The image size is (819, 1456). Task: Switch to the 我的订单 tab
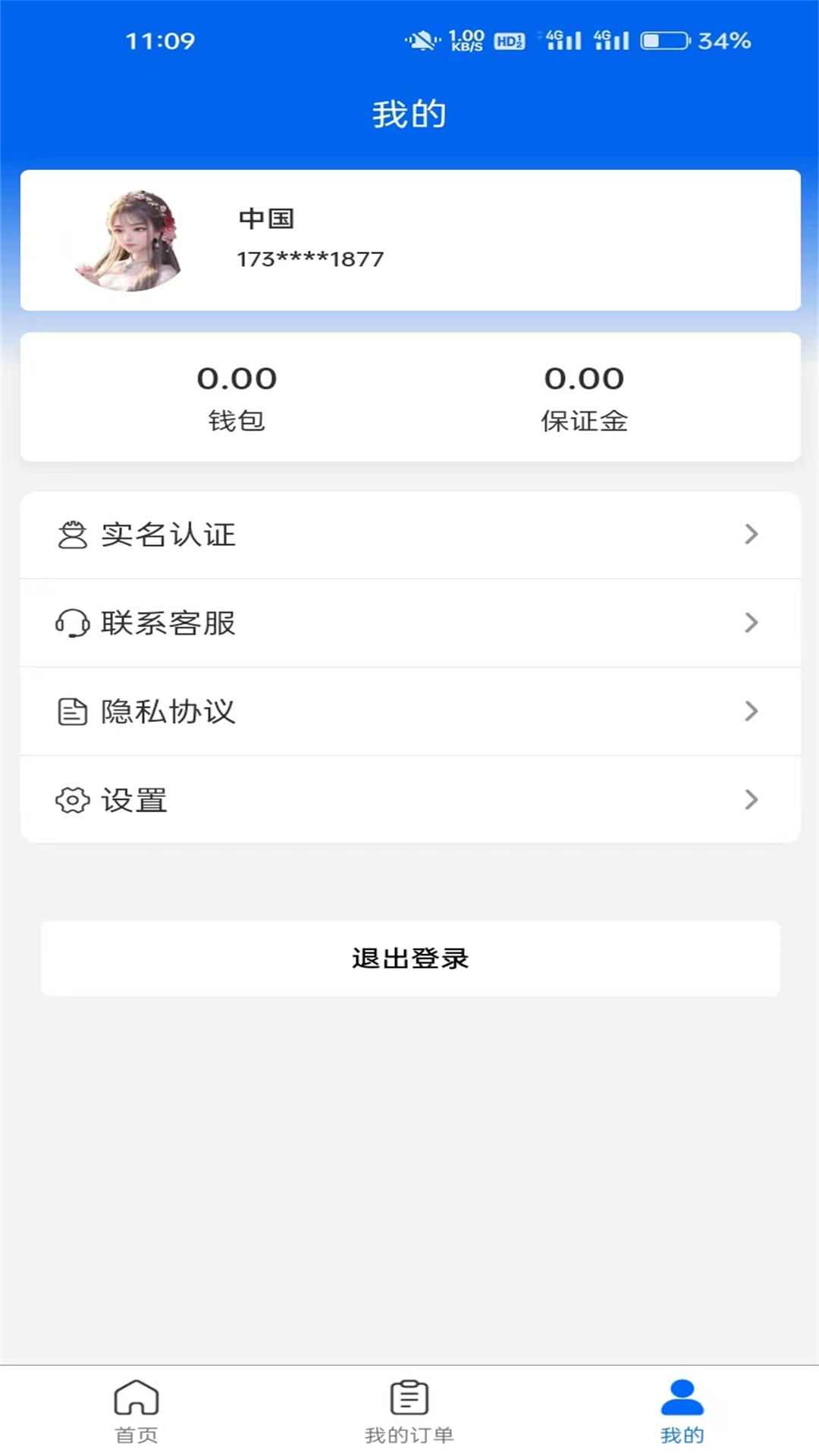409,1414
